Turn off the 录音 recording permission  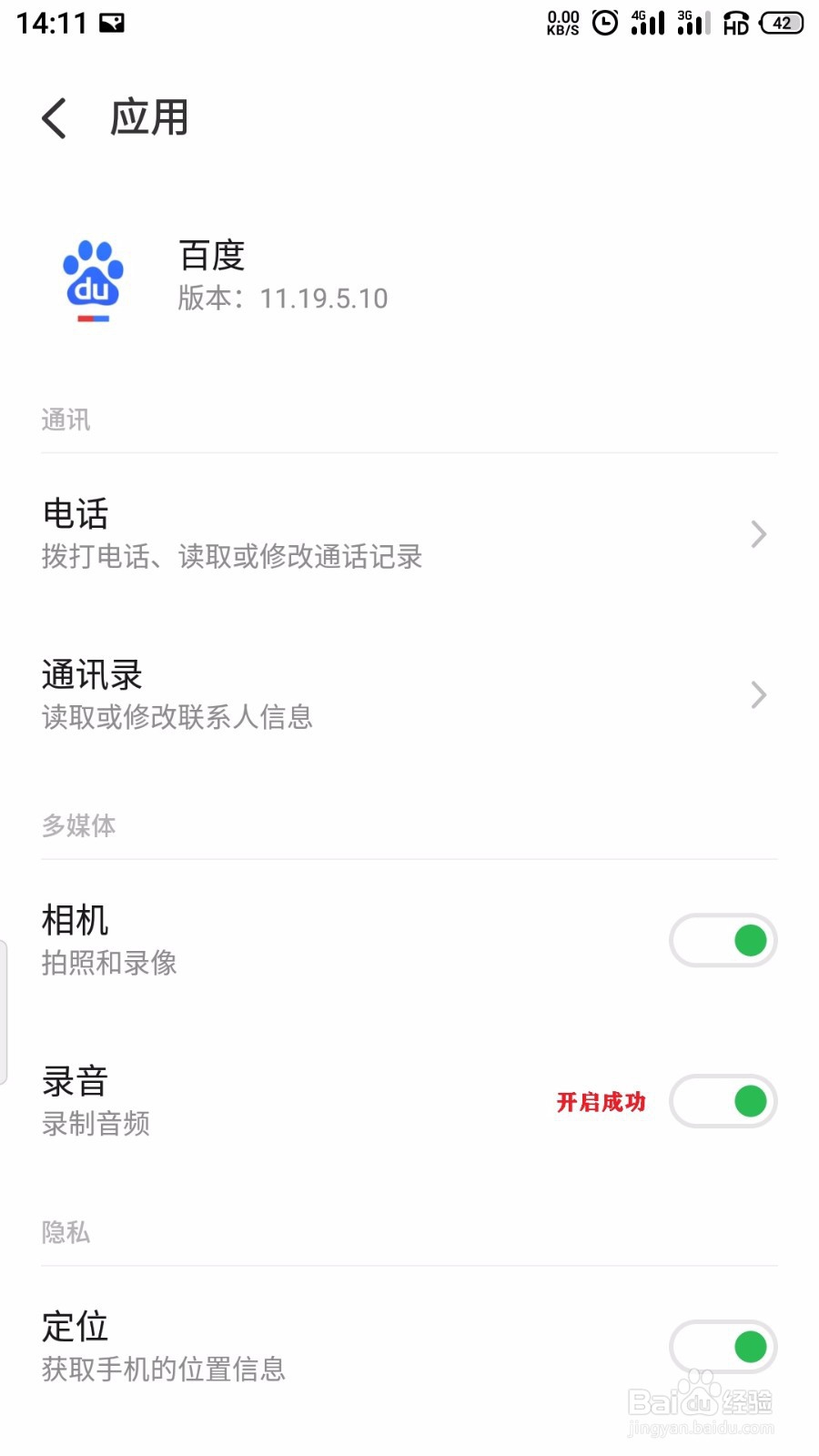(x=723, y=1101)
